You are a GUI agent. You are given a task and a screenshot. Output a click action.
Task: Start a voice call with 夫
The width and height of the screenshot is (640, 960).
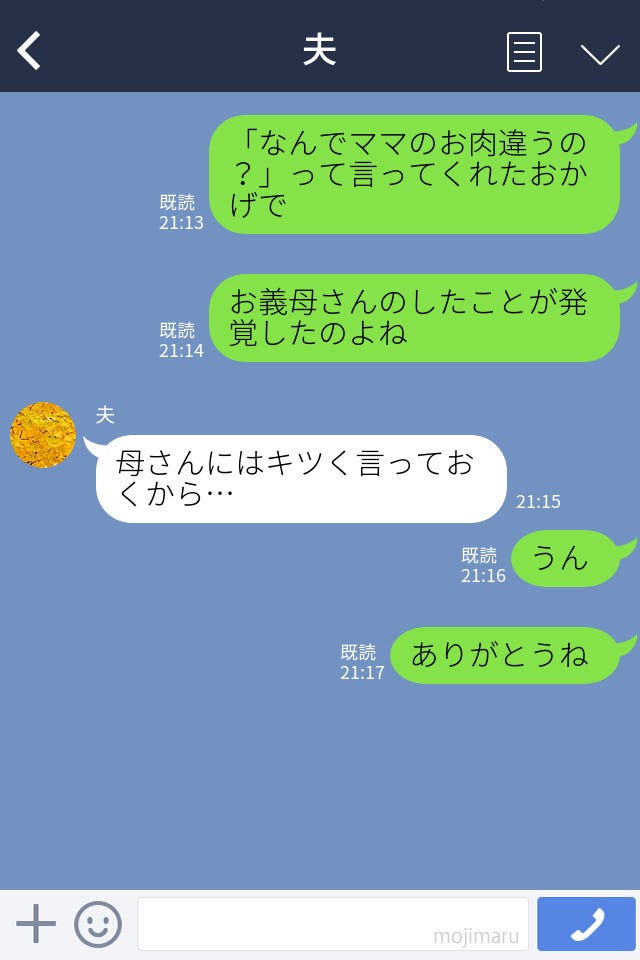[586, 924]
